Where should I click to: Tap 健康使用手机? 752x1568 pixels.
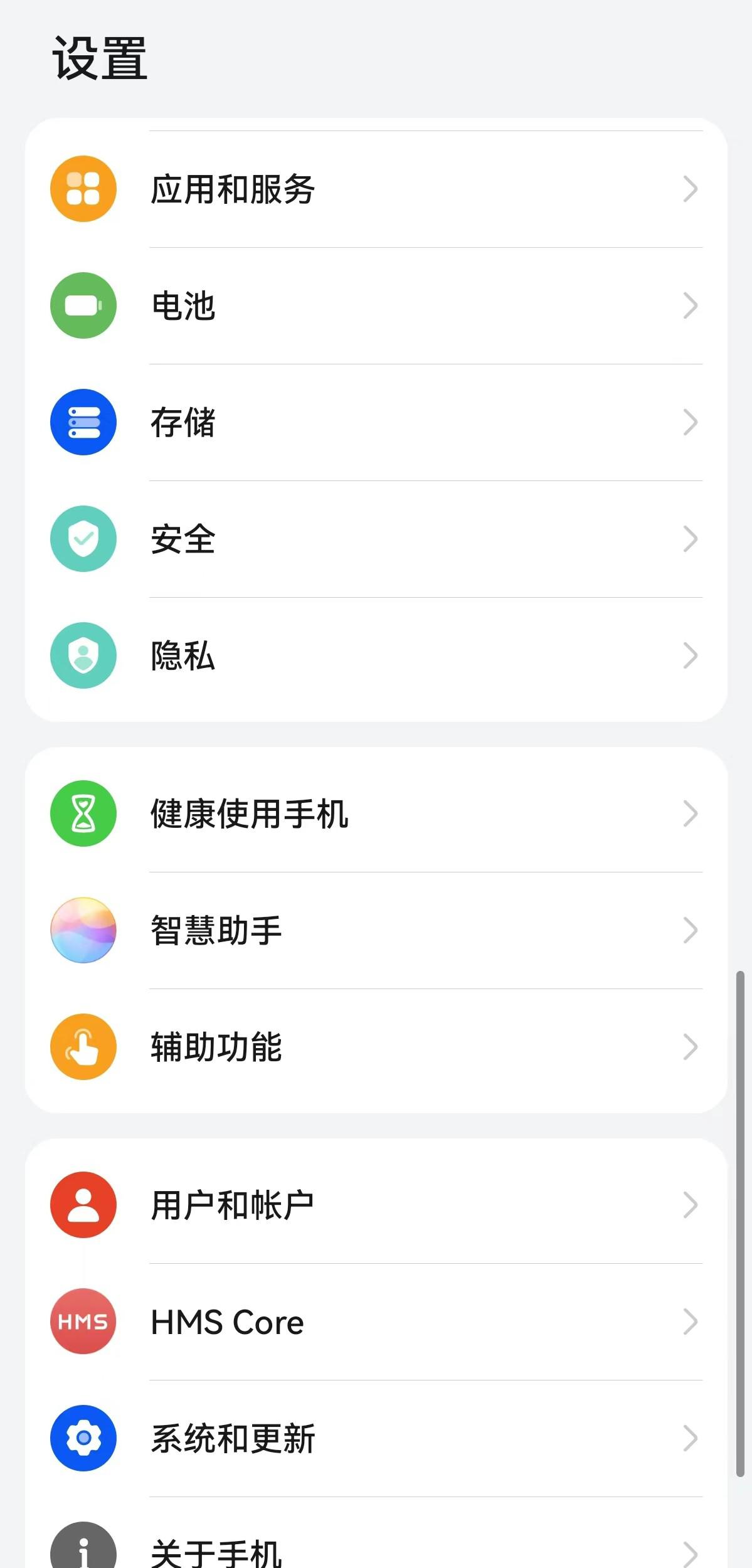click(x=376, y=813)
